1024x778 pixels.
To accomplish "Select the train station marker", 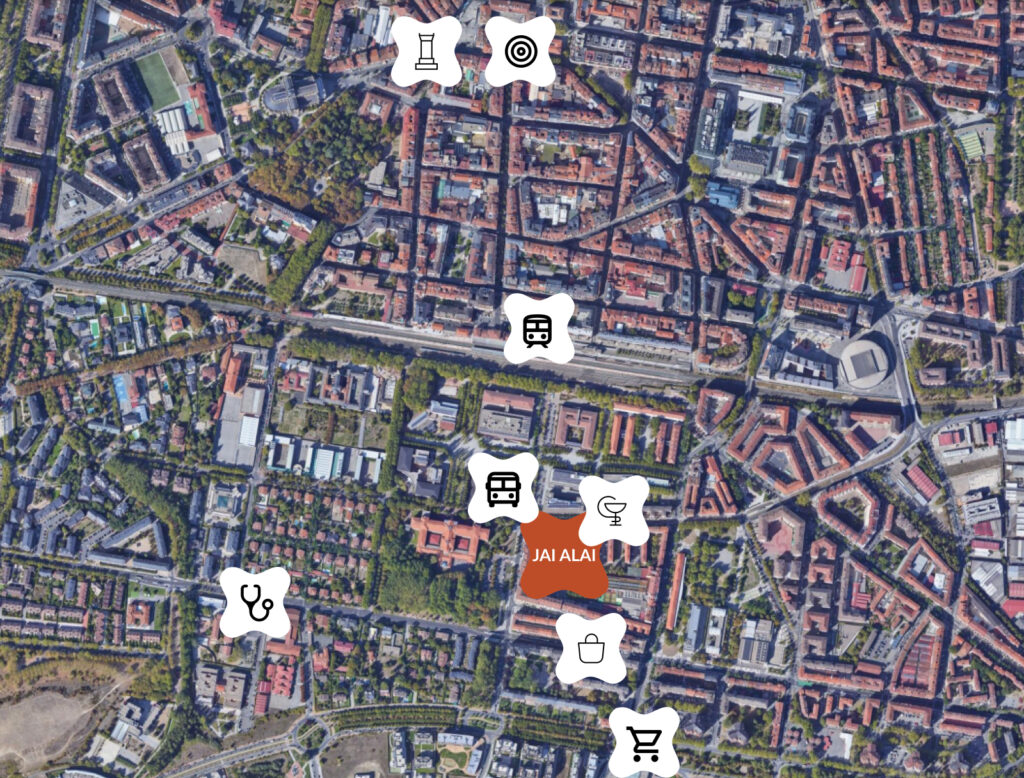I will 539,328.
